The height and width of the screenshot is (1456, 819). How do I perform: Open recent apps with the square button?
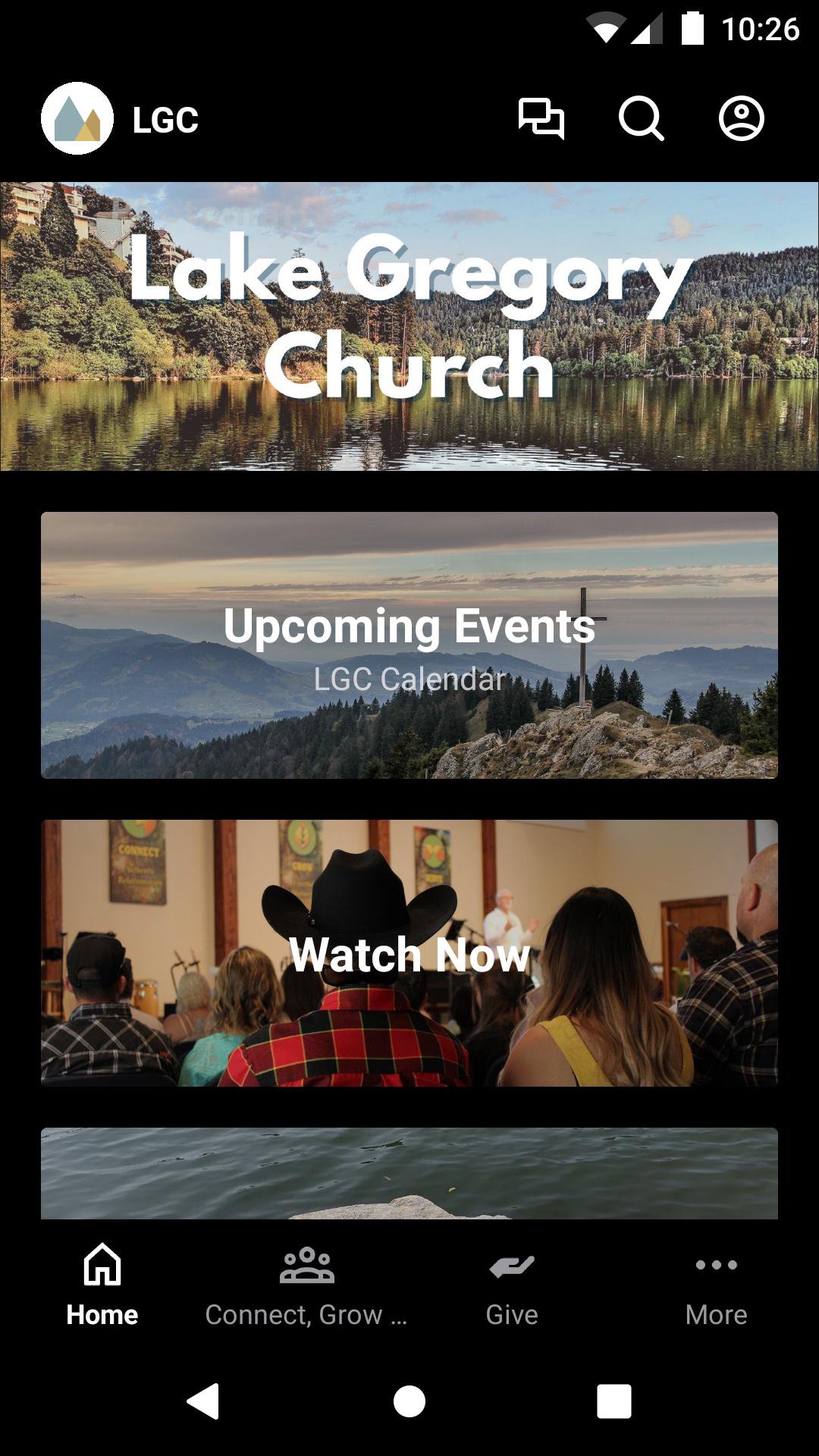point(613,1401)
